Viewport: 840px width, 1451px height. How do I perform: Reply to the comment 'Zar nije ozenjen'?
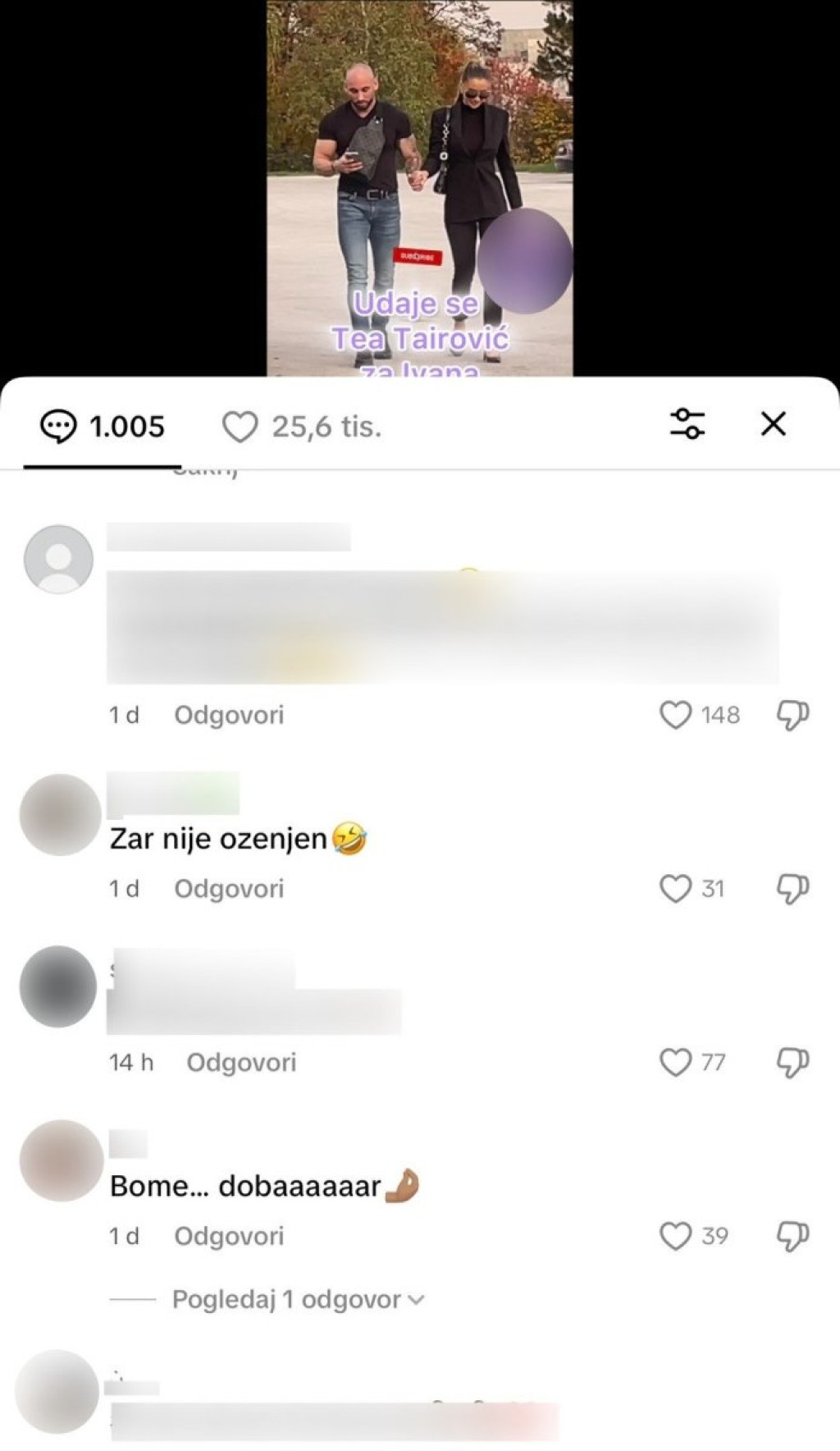[229, 889]
